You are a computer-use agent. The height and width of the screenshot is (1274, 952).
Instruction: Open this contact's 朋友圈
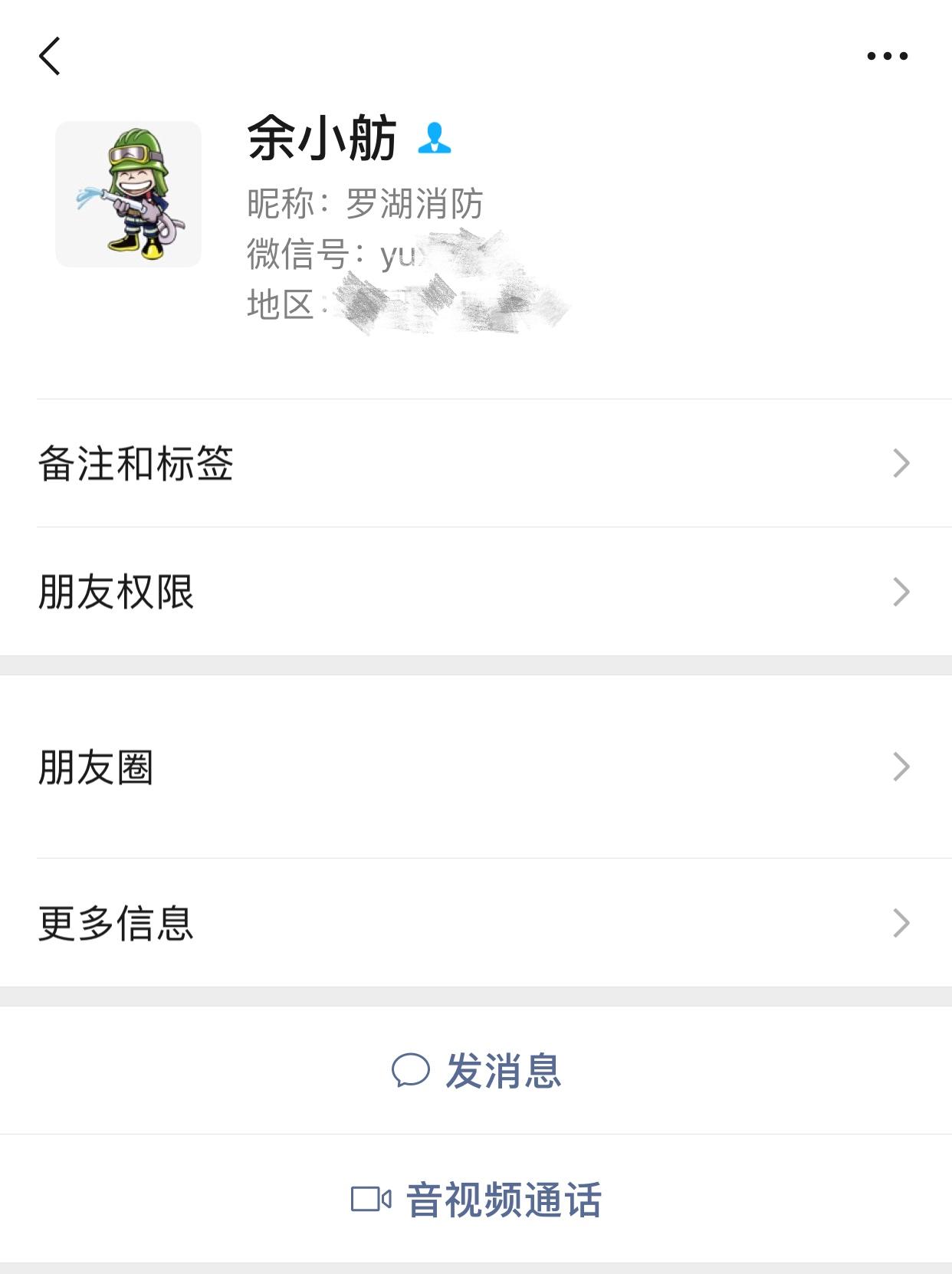[475, 767]
